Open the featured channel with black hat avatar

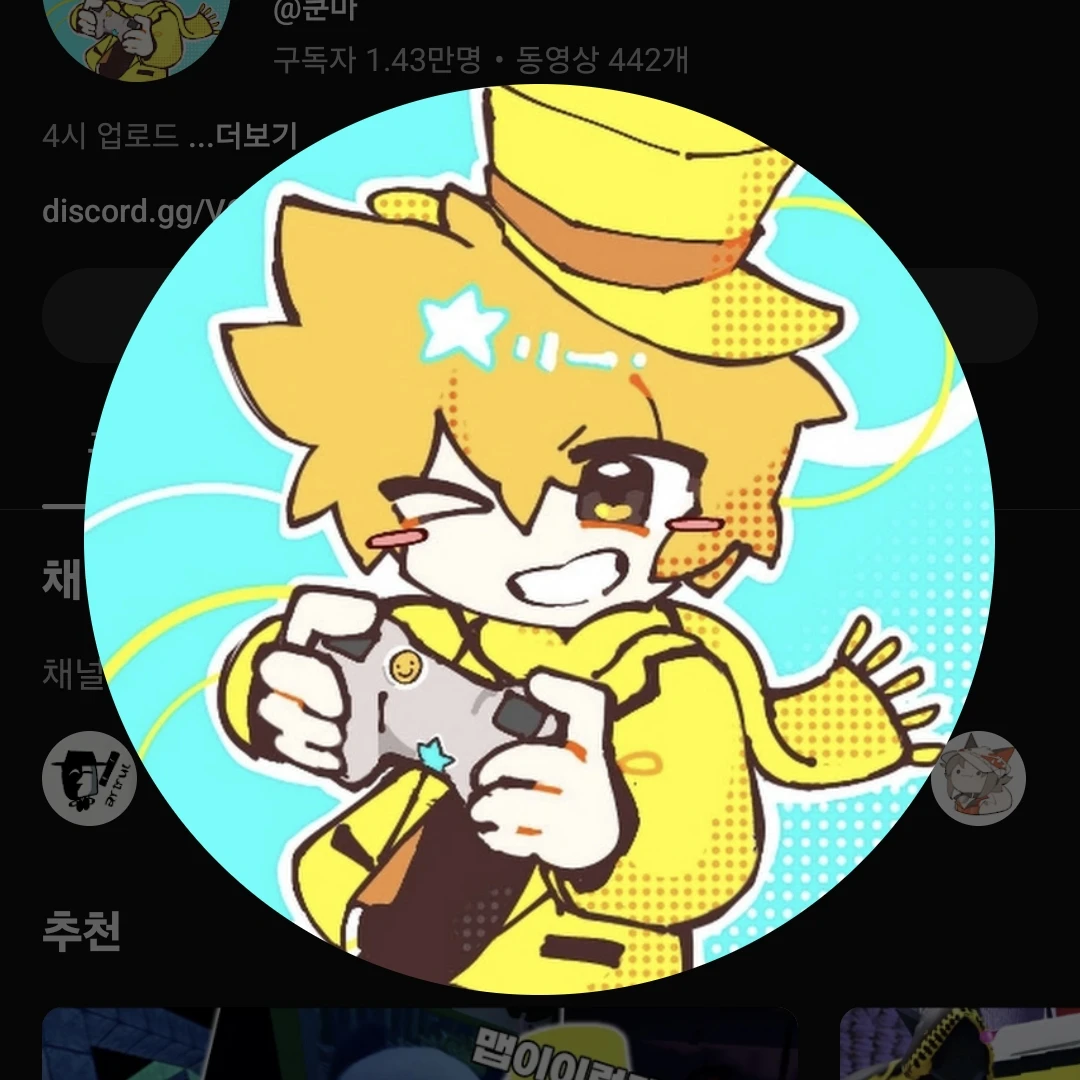click(x=88, y=778)
